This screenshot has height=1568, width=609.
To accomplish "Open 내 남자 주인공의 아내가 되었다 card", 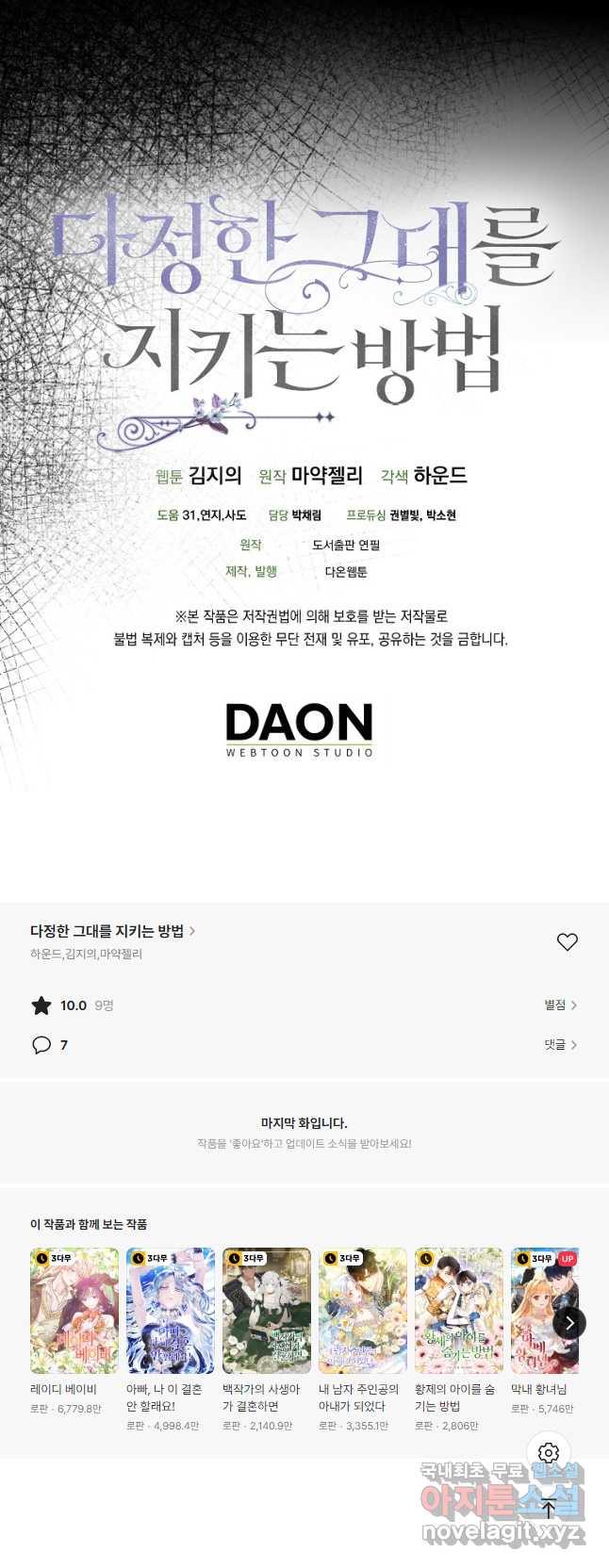I will tap(363, 1311).
